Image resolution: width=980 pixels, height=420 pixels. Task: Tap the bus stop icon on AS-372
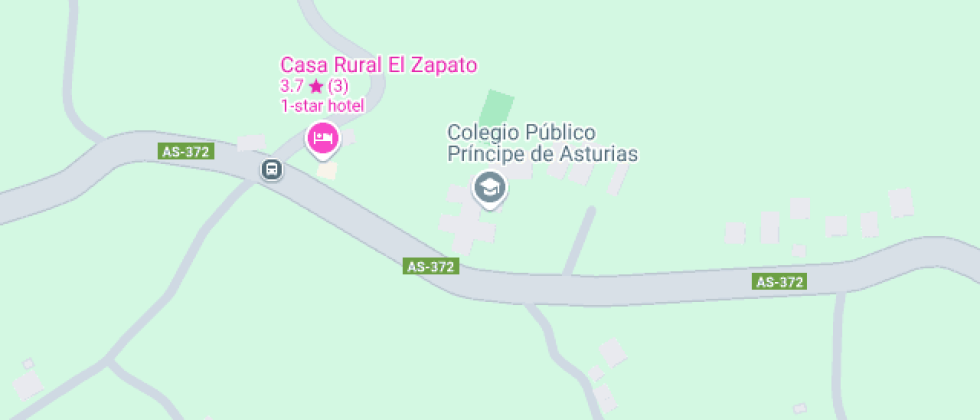pyautogui.click(x=271, y=170)
